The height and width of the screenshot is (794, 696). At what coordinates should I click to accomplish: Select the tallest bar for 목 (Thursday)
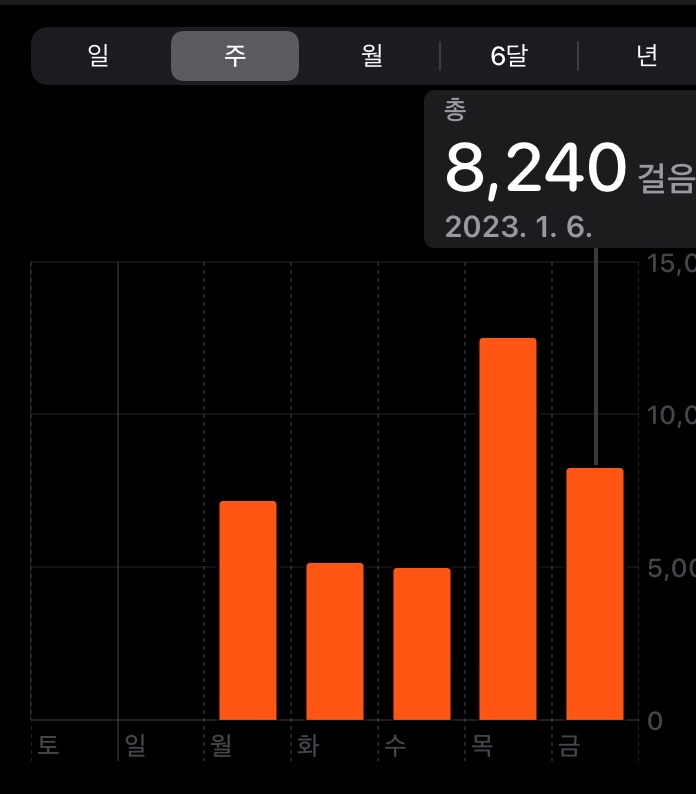click(508, 529)
